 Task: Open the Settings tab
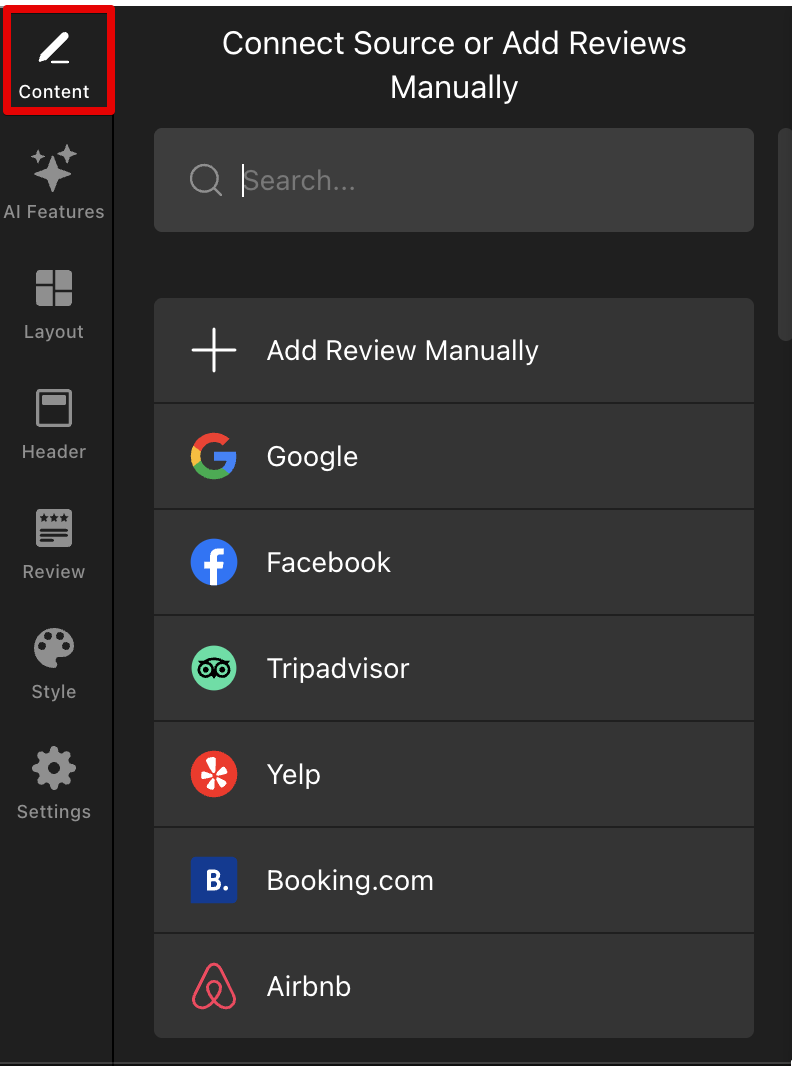point(54,783)
